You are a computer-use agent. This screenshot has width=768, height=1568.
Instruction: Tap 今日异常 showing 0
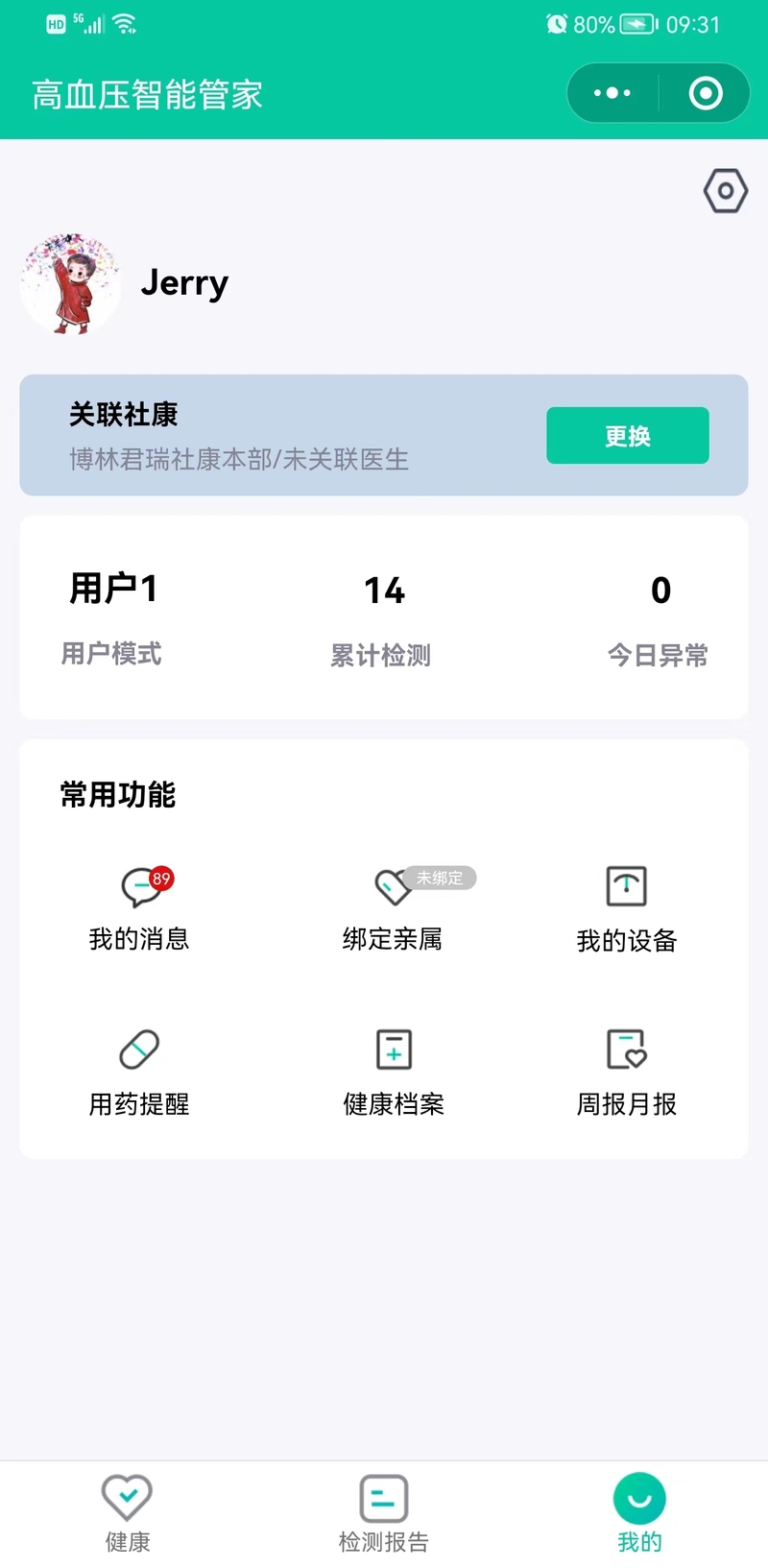[x=660, y=619]
